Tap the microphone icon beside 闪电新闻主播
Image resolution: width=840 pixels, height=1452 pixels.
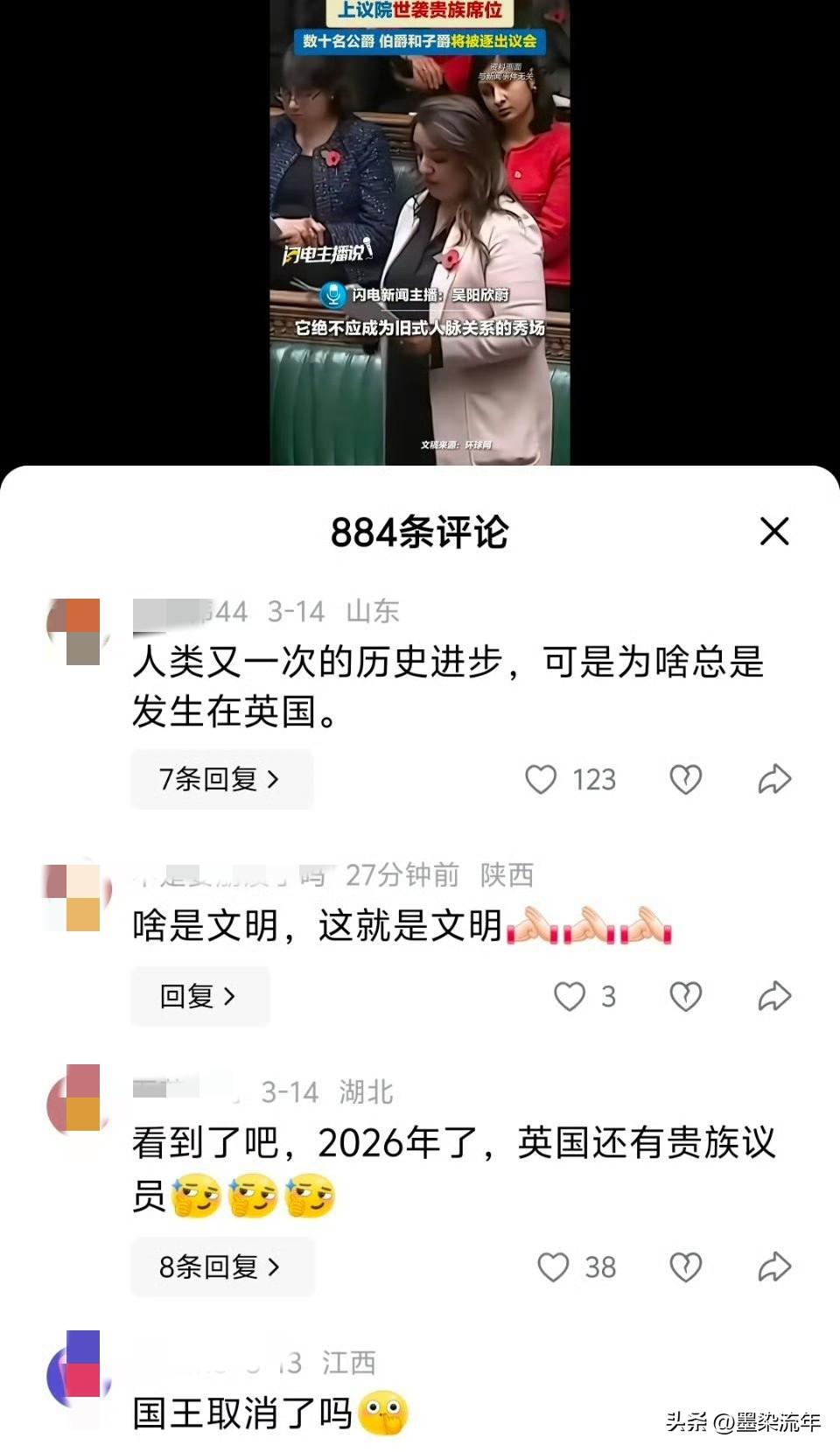(x=332, y=296)
